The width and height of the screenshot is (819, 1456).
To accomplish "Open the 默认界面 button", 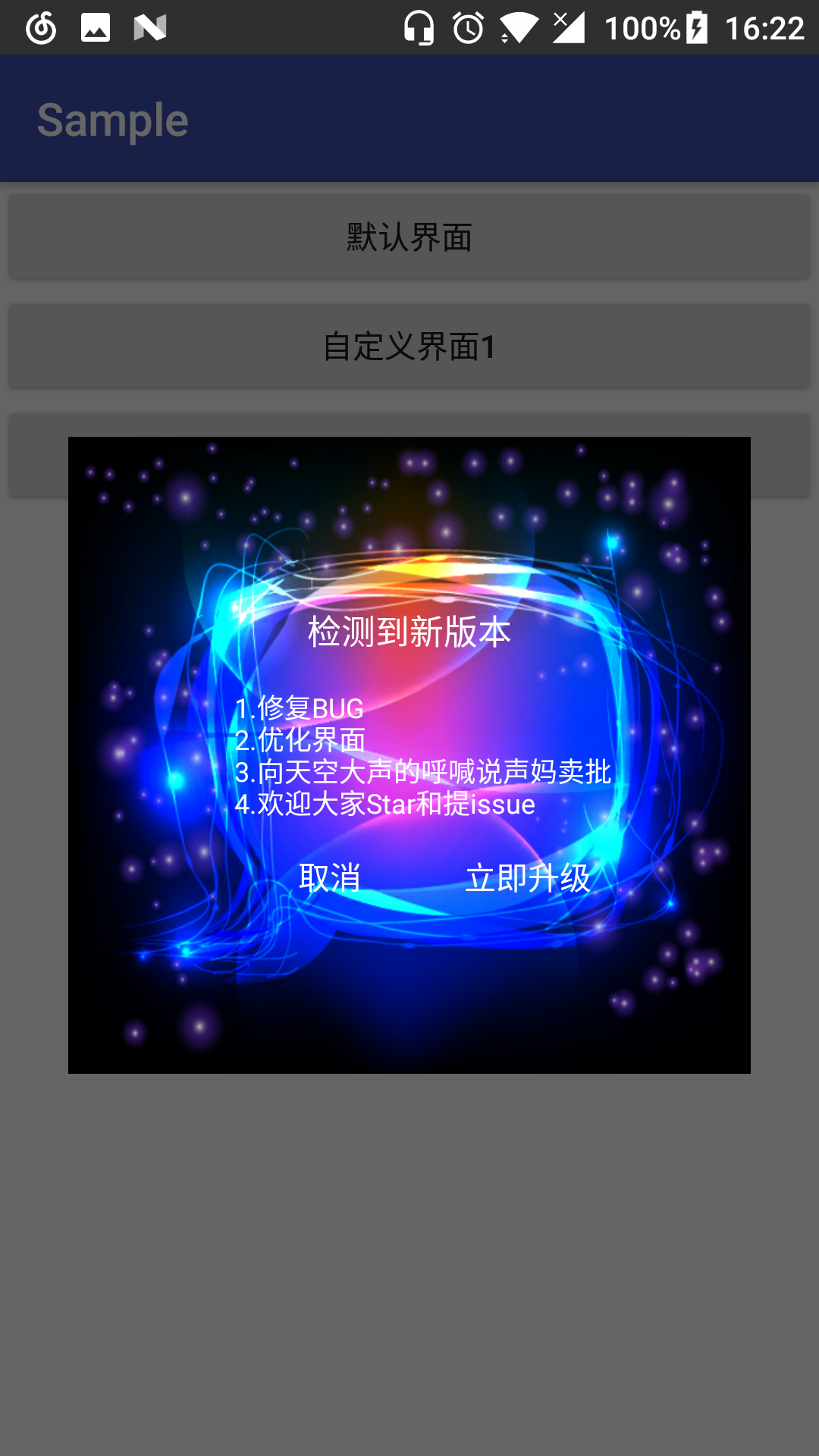I will point(409,237).
